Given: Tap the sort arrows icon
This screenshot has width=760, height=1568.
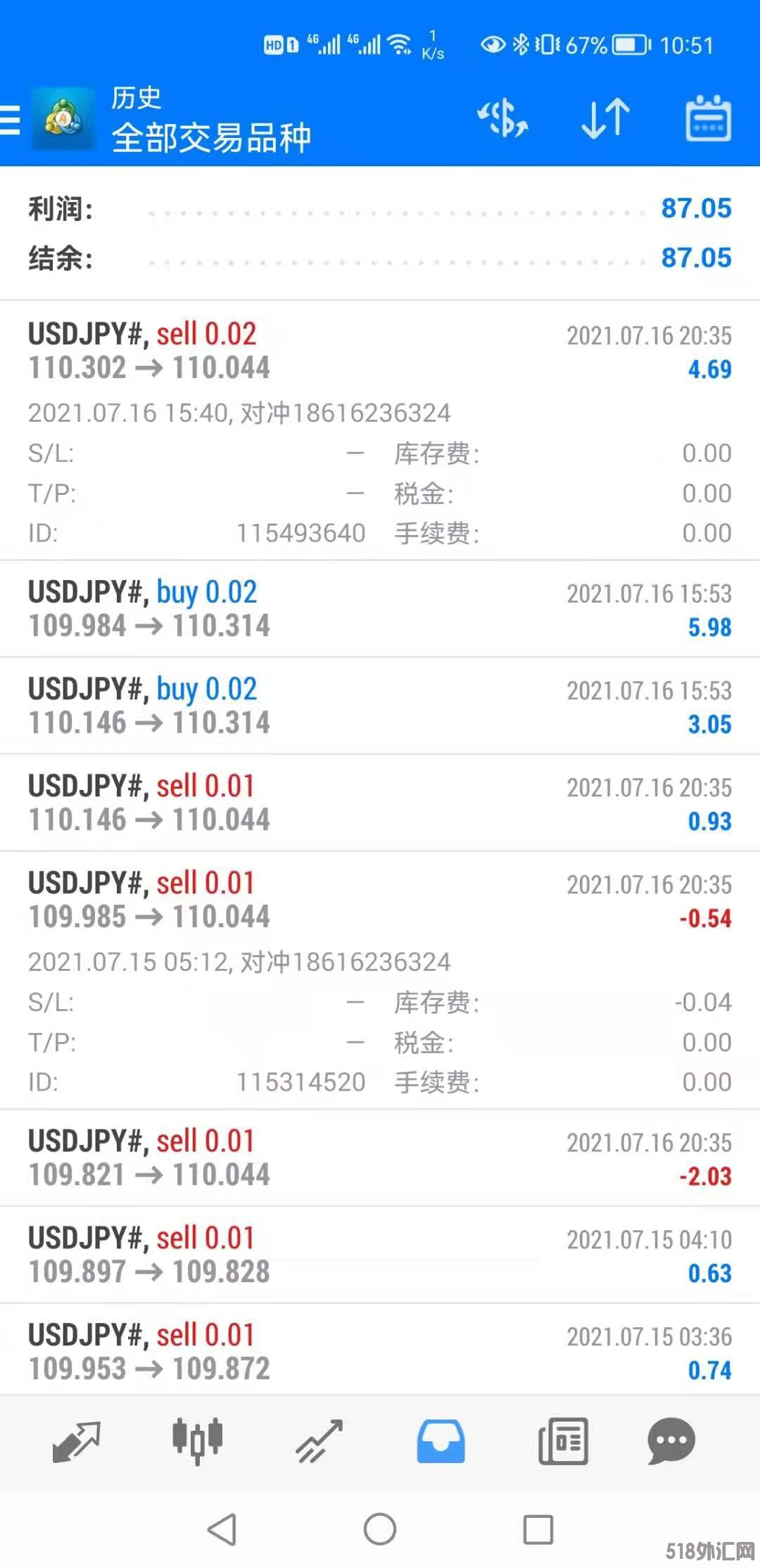Looking at the screenshot, I should click(x=605, y=118).
